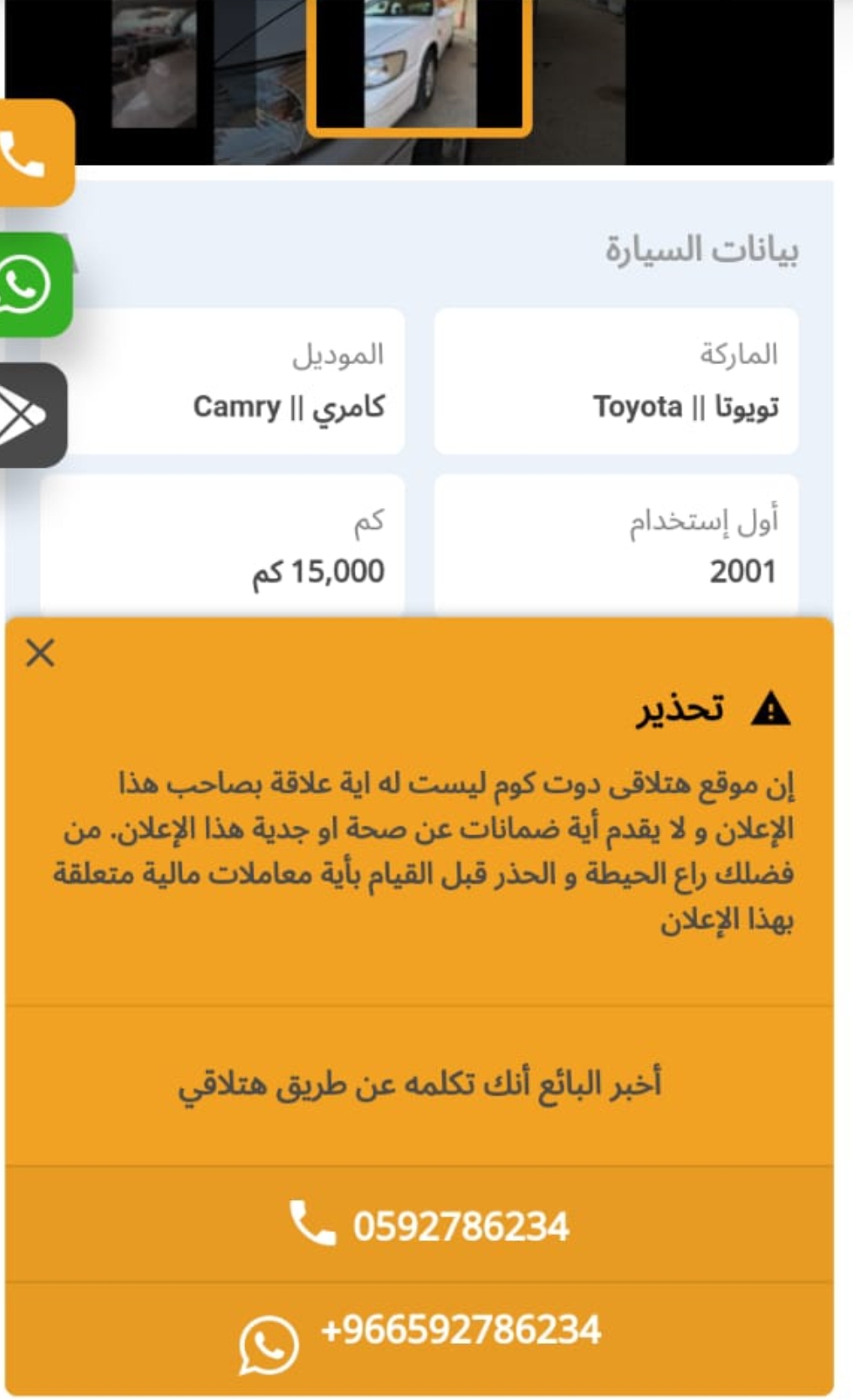Viewport: 853px width, 1400px height.
Task: Select the highlighted white car thumbnail
Action: [419, 65]
